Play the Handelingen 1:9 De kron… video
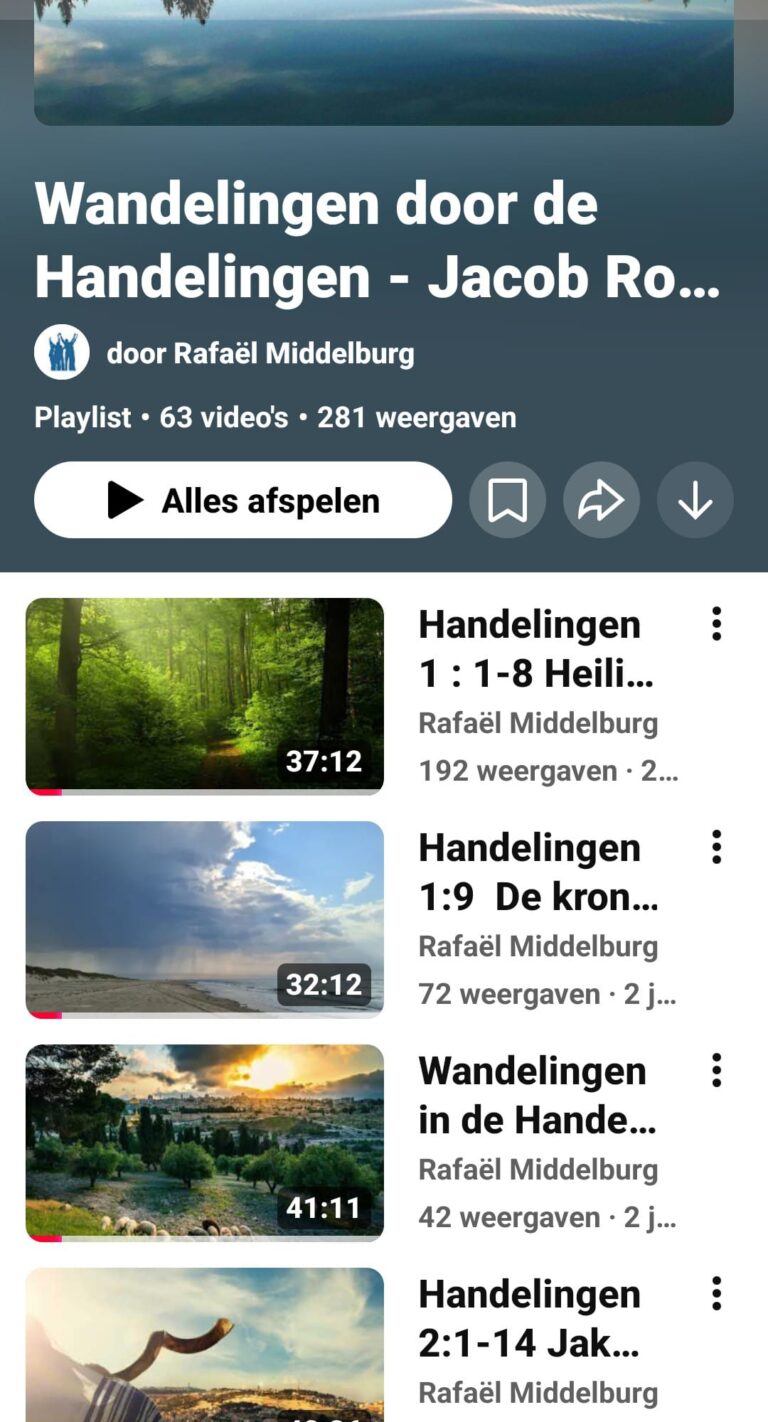The width and height of the screenshot is (768, 1422). pyautogui.click(x=205, y=919)
